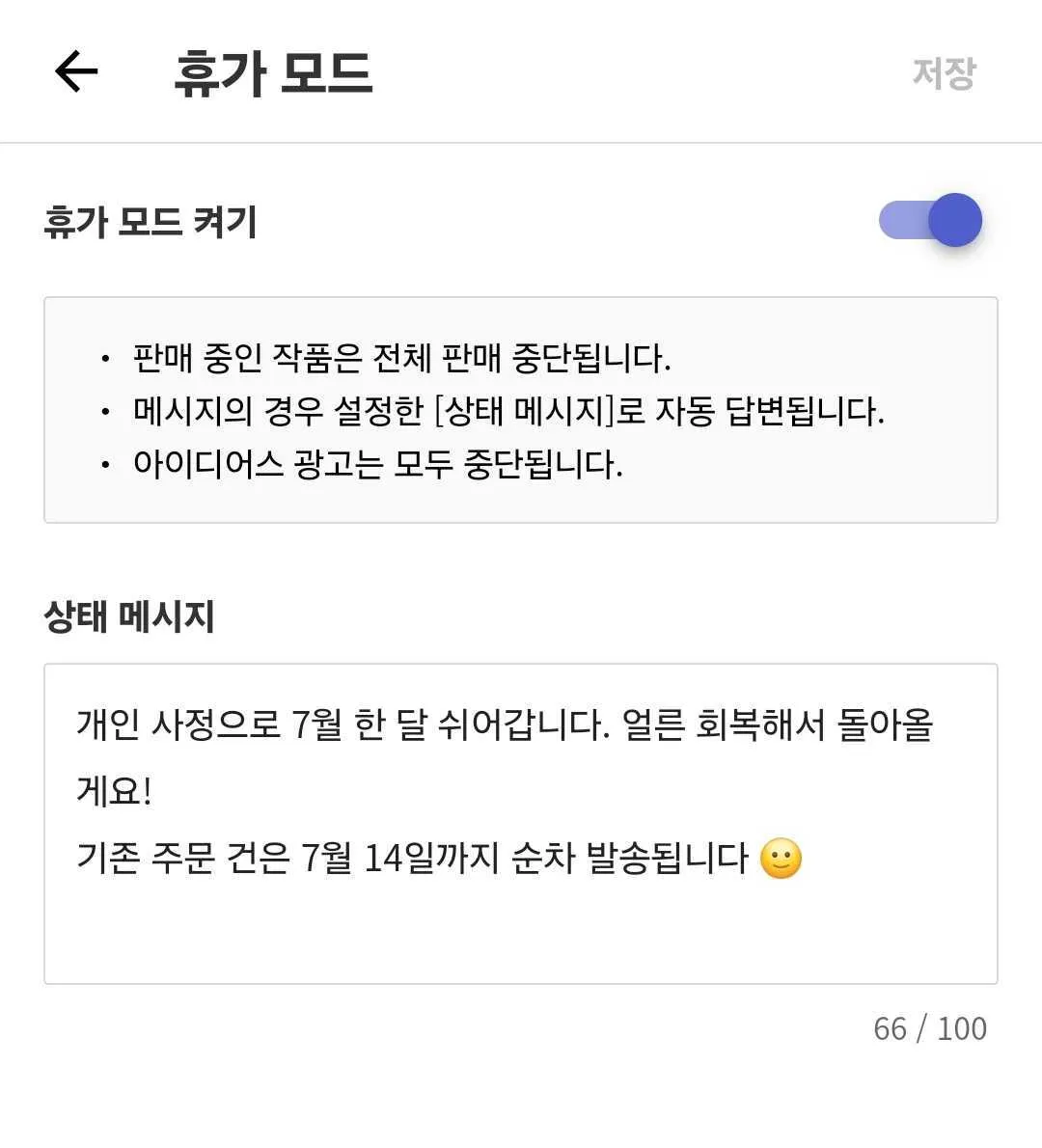Go back from 휴가 모드 screen

76,71
